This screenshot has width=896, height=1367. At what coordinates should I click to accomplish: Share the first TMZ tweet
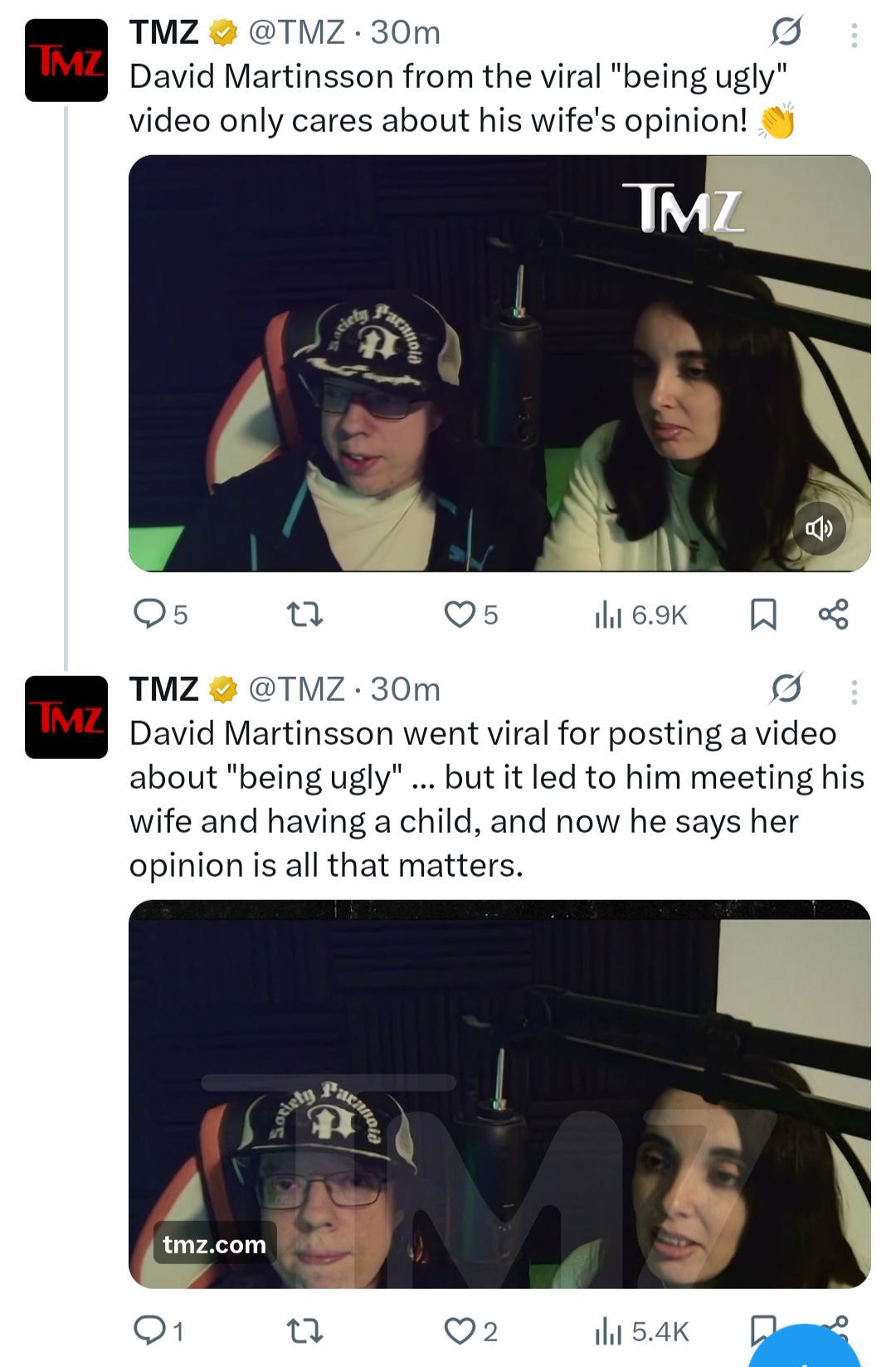pyautogui.click(x=833, y=615)
